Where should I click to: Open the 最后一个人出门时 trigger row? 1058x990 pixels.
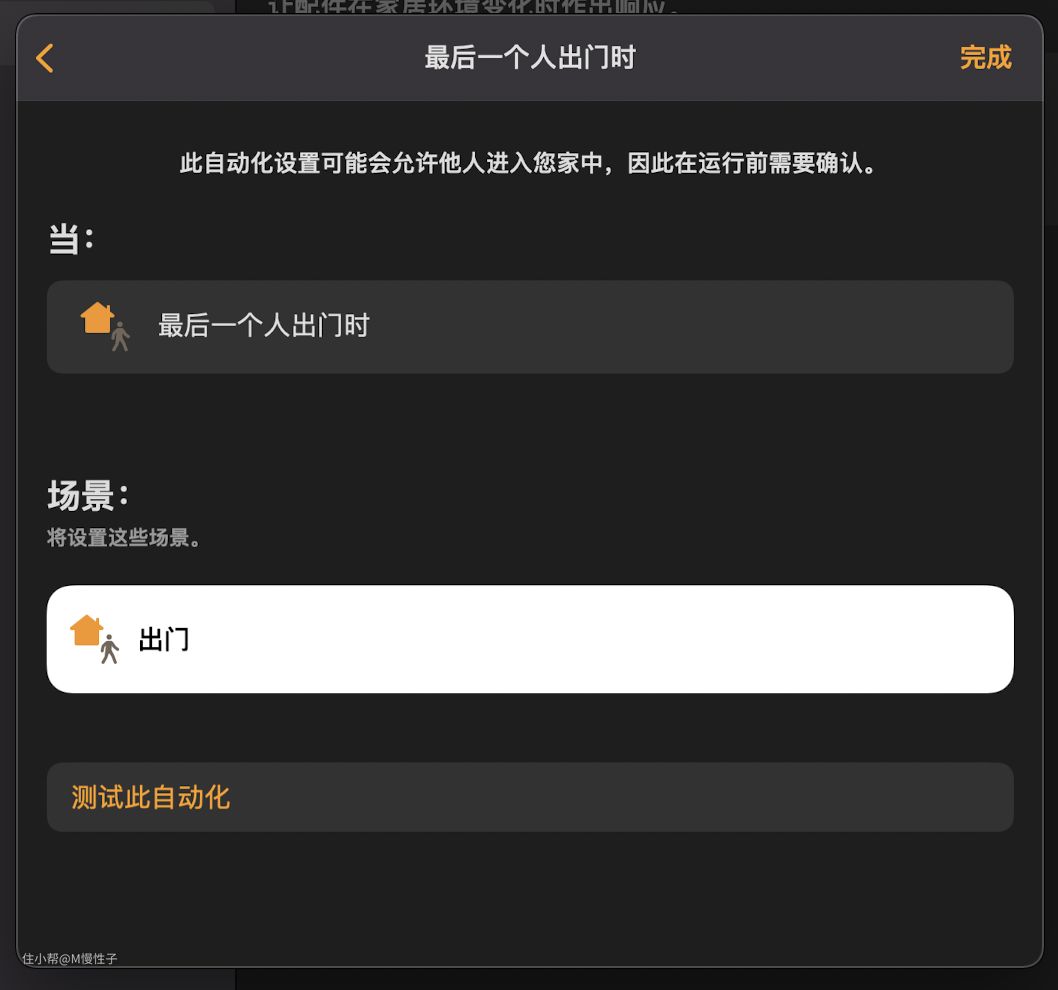click(530, 326)
